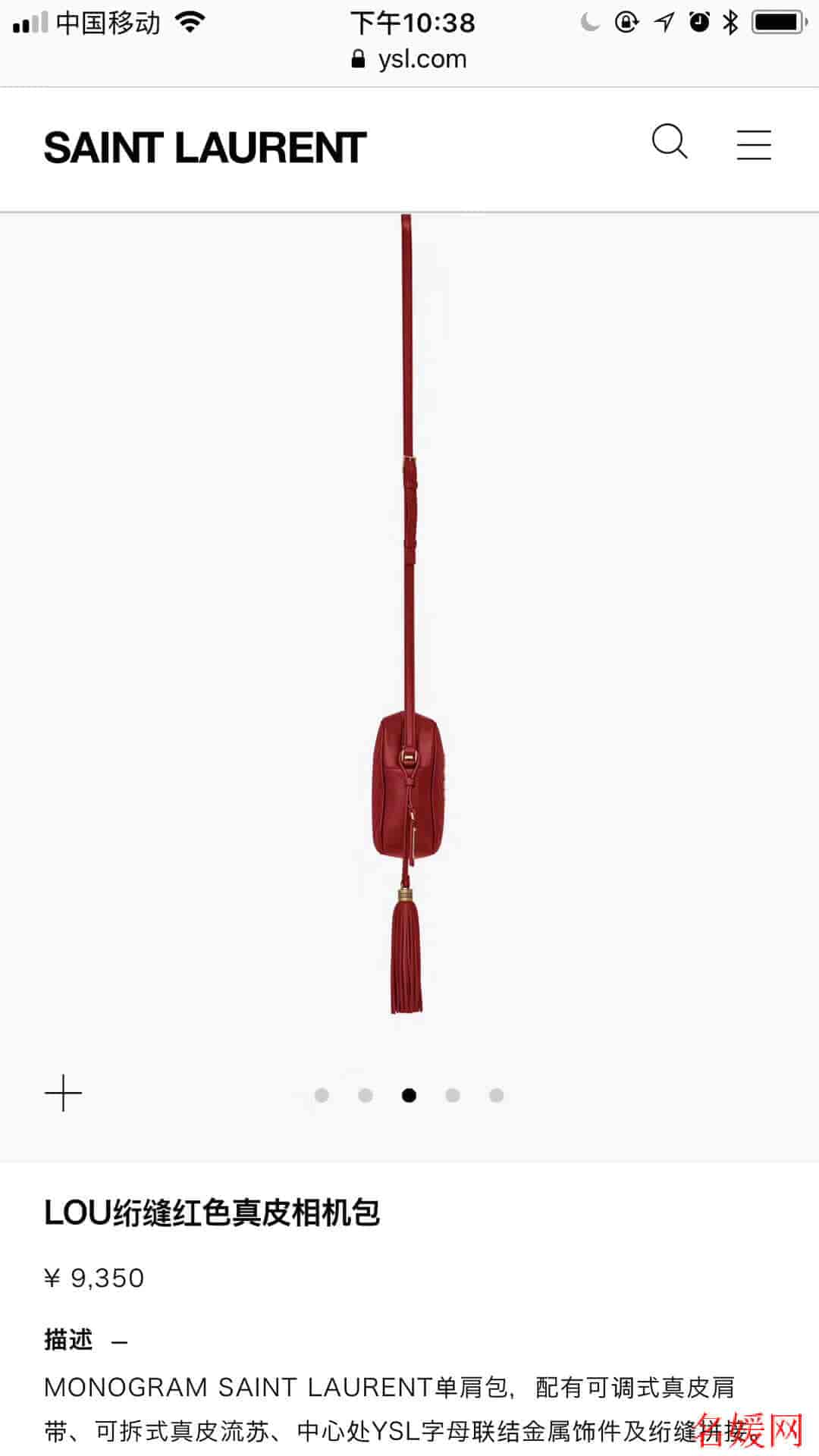The image size is (819, 1456).
Task: Collapse the 描述 description section
Action: click(x=119, y=1342)
